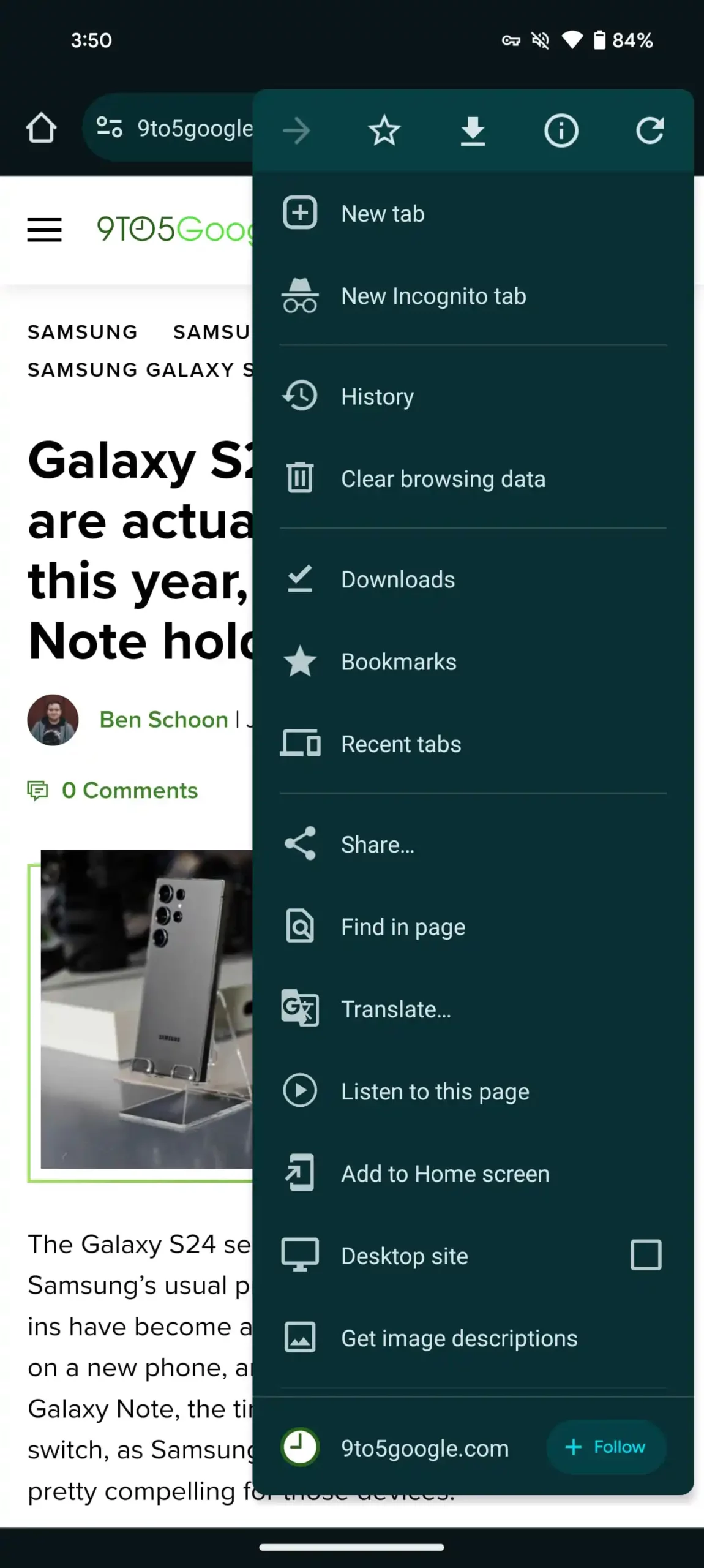Select Add to Home screen

(x=445, y=1174)
